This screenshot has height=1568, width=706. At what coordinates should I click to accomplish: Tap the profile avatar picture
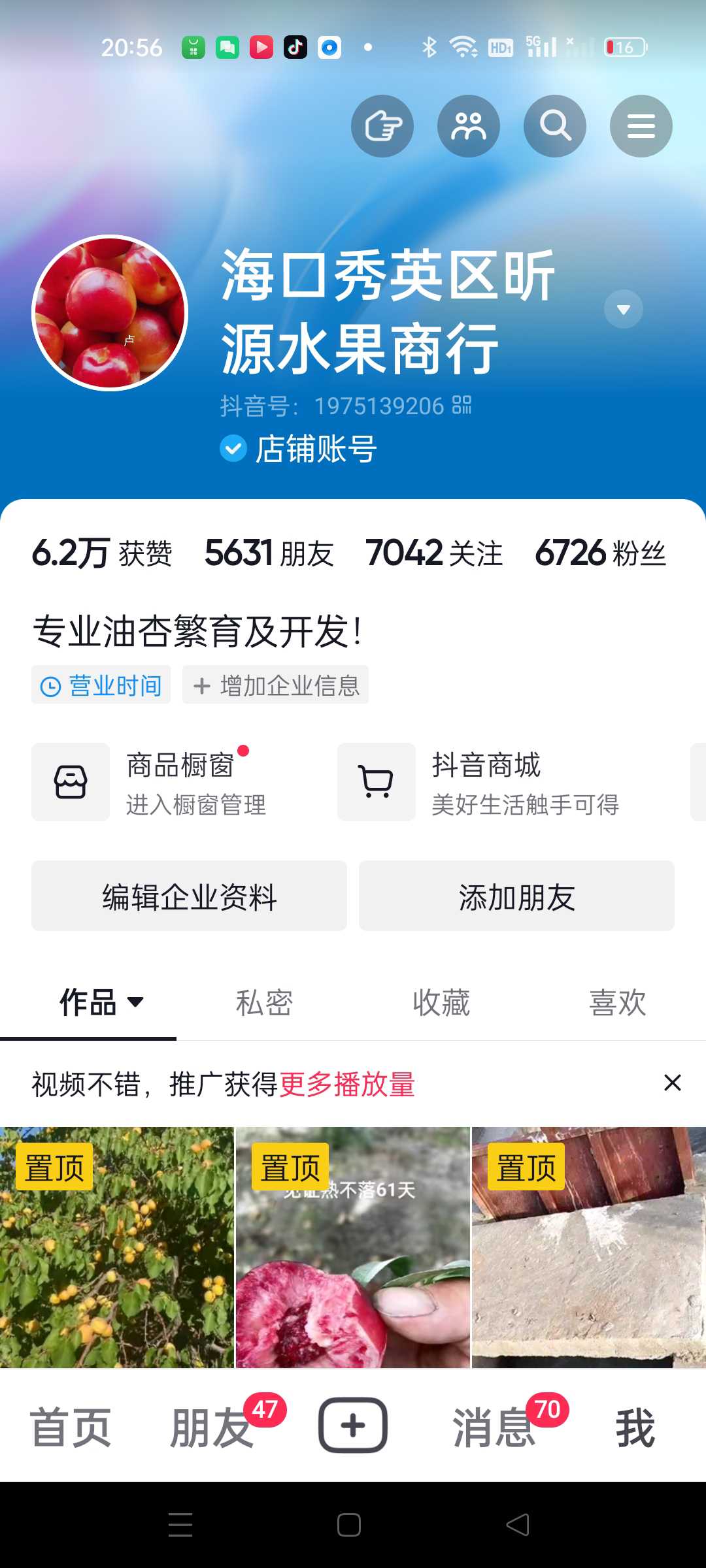[x=110, y=313]
